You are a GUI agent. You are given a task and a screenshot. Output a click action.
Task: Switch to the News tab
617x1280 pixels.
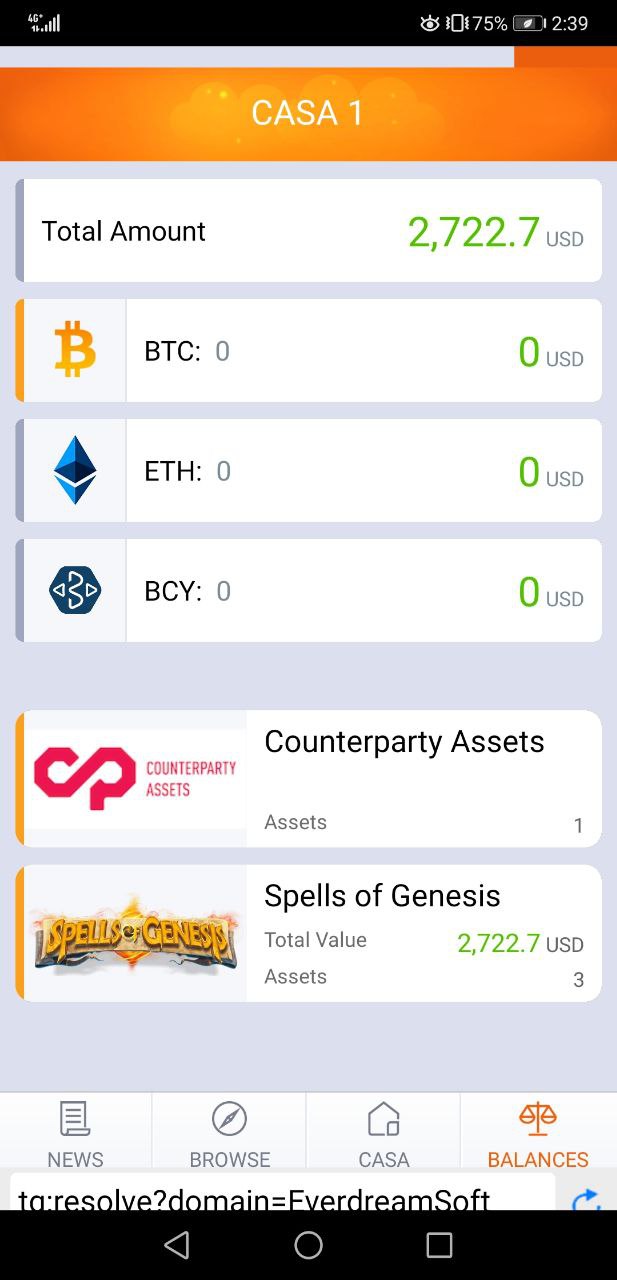pyautogui.click(x=76, y=1133)
